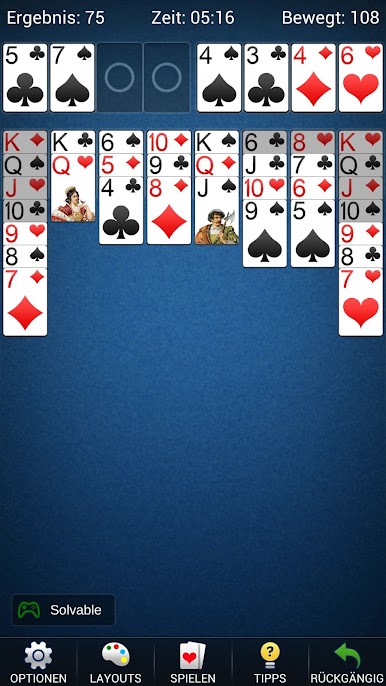The height and width of the screenshot is (686, 386).
Task: Tap the 4 of clubs in the column
Action: tap(121, 210)
